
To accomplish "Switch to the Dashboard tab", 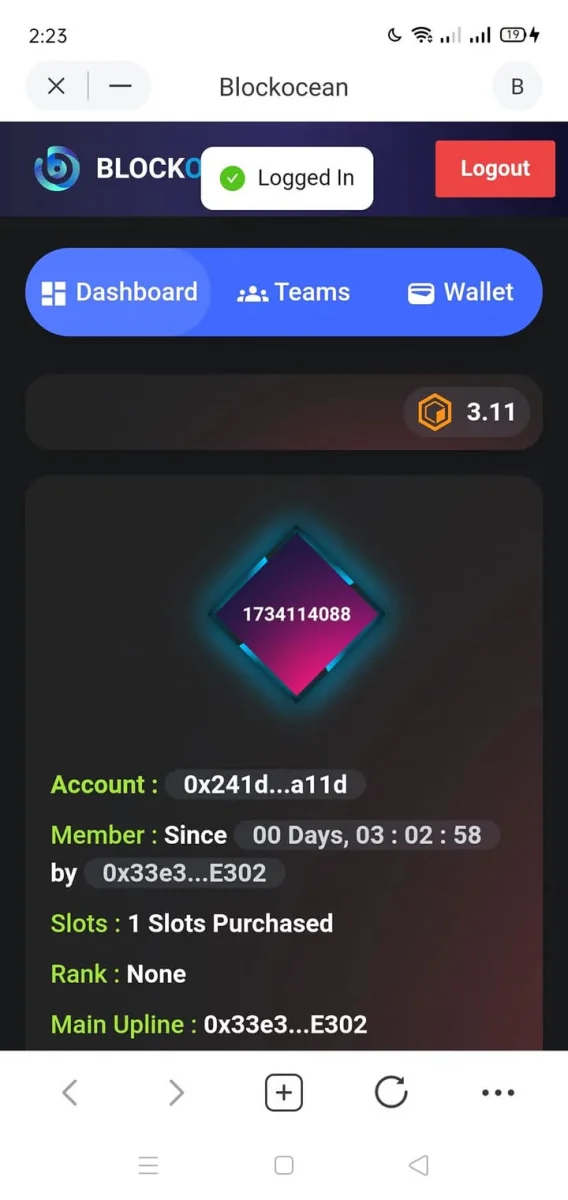I will [x=119, y=292].
